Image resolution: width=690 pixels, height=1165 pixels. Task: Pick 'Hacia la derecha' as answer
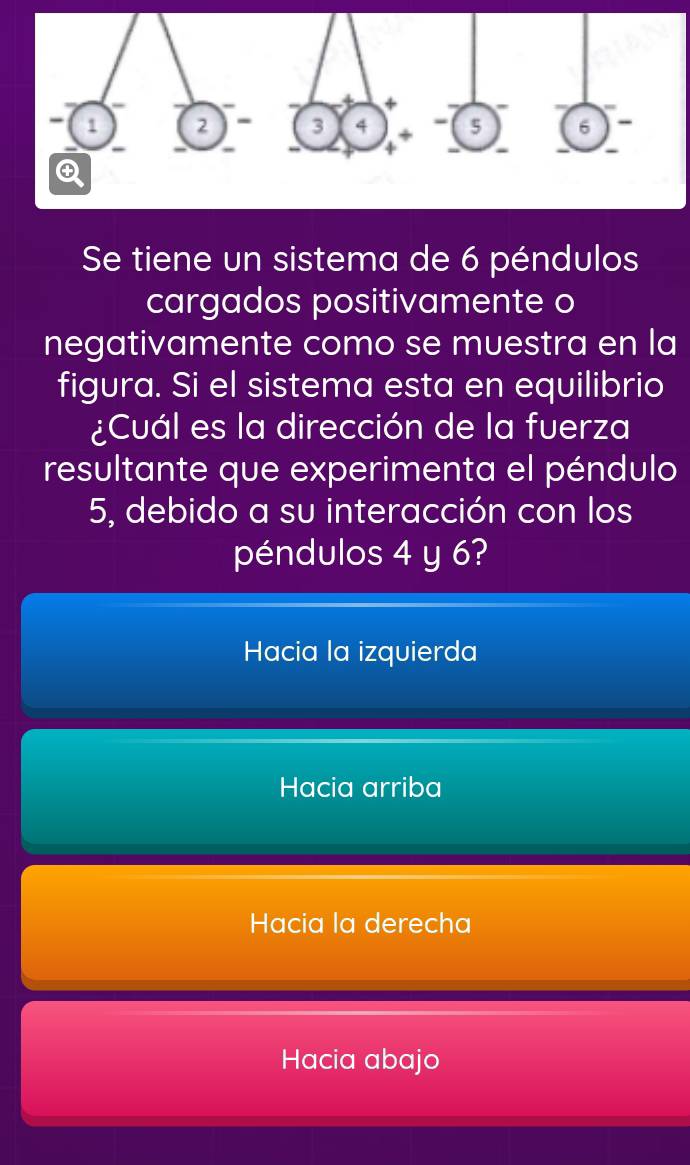pyautogui.click(x=360, y=923)
